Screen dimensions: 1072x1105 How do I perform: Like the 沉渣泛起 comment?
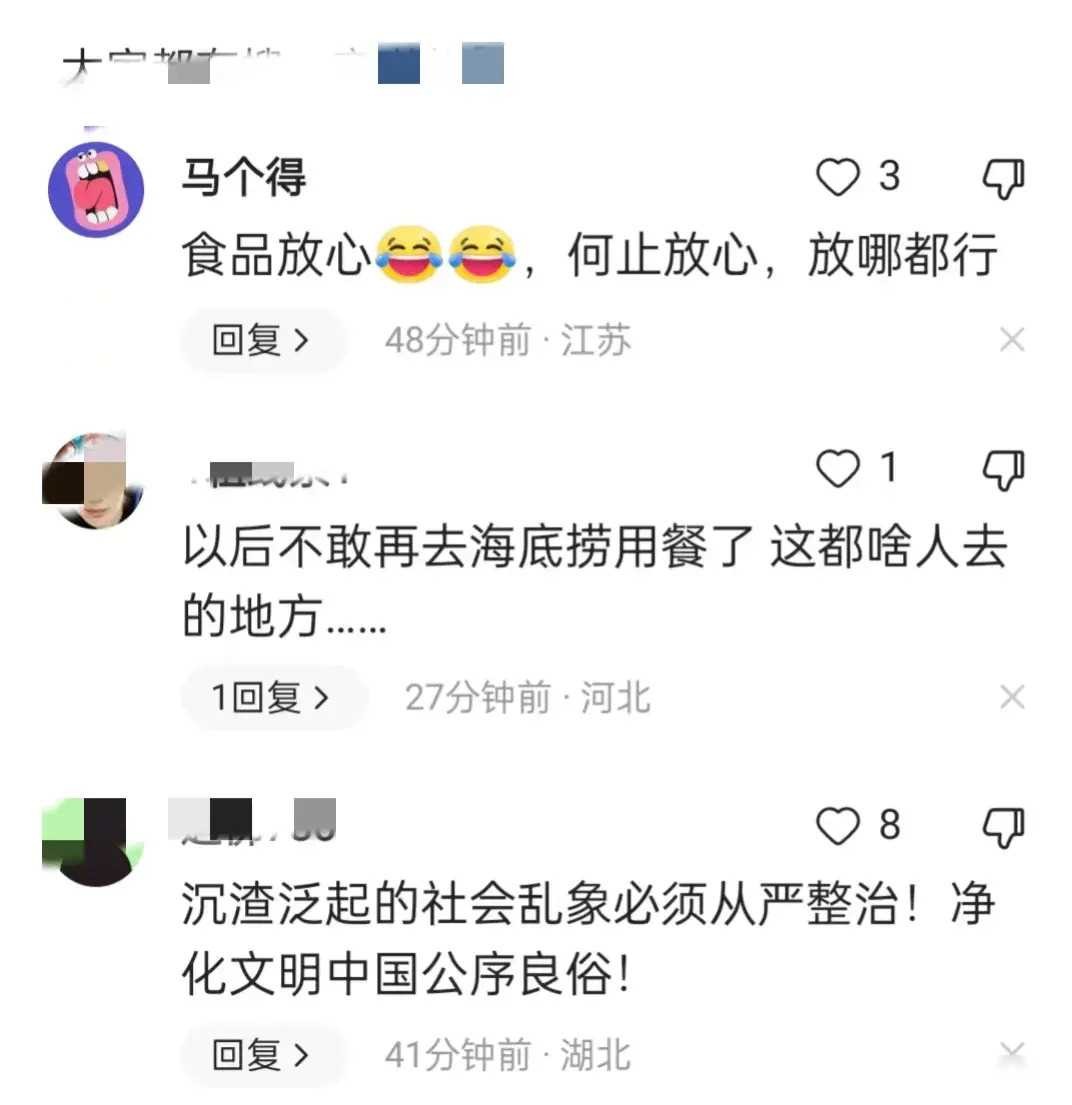pyautogui.click(x=838, y=826)
